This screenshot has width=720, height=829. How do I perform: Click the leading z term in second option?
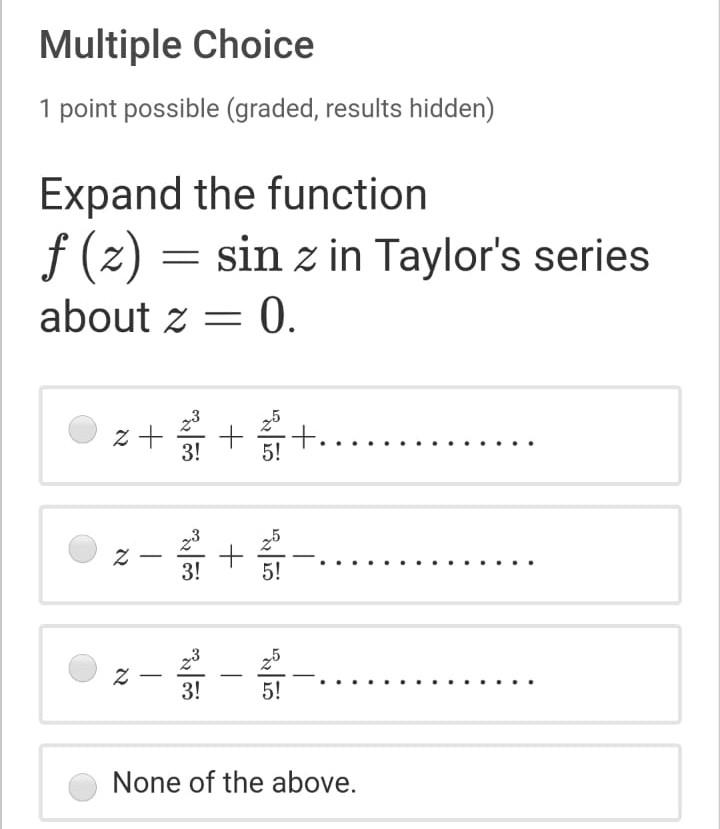(x=122, y=557)
